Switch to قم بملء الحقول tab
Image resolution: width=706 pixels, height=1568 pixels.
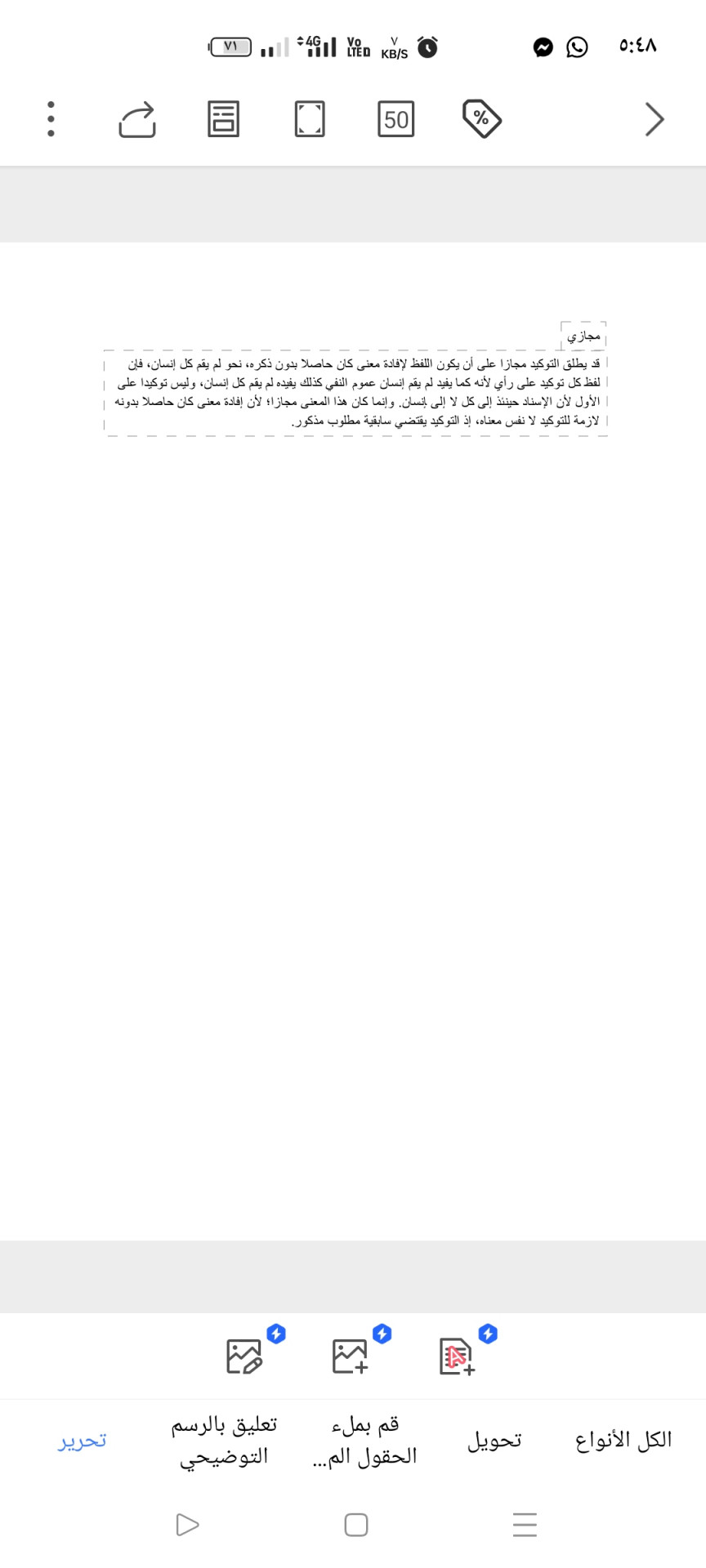(x=364, y=1440)
